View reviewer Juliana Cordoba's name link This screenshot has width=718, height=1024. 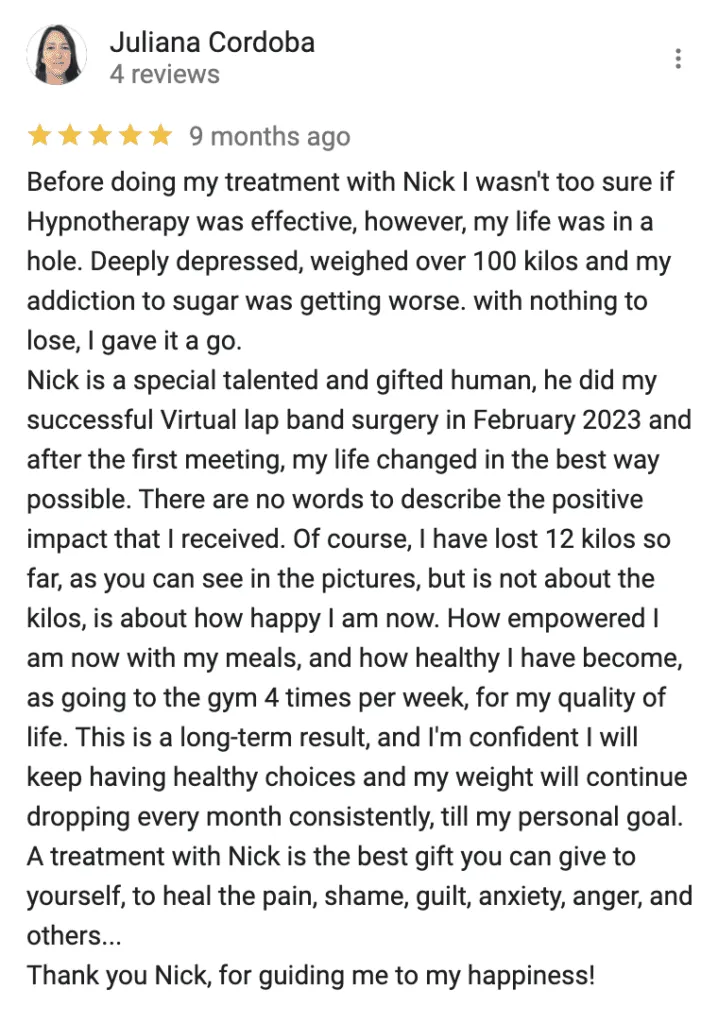click(212, 42)
